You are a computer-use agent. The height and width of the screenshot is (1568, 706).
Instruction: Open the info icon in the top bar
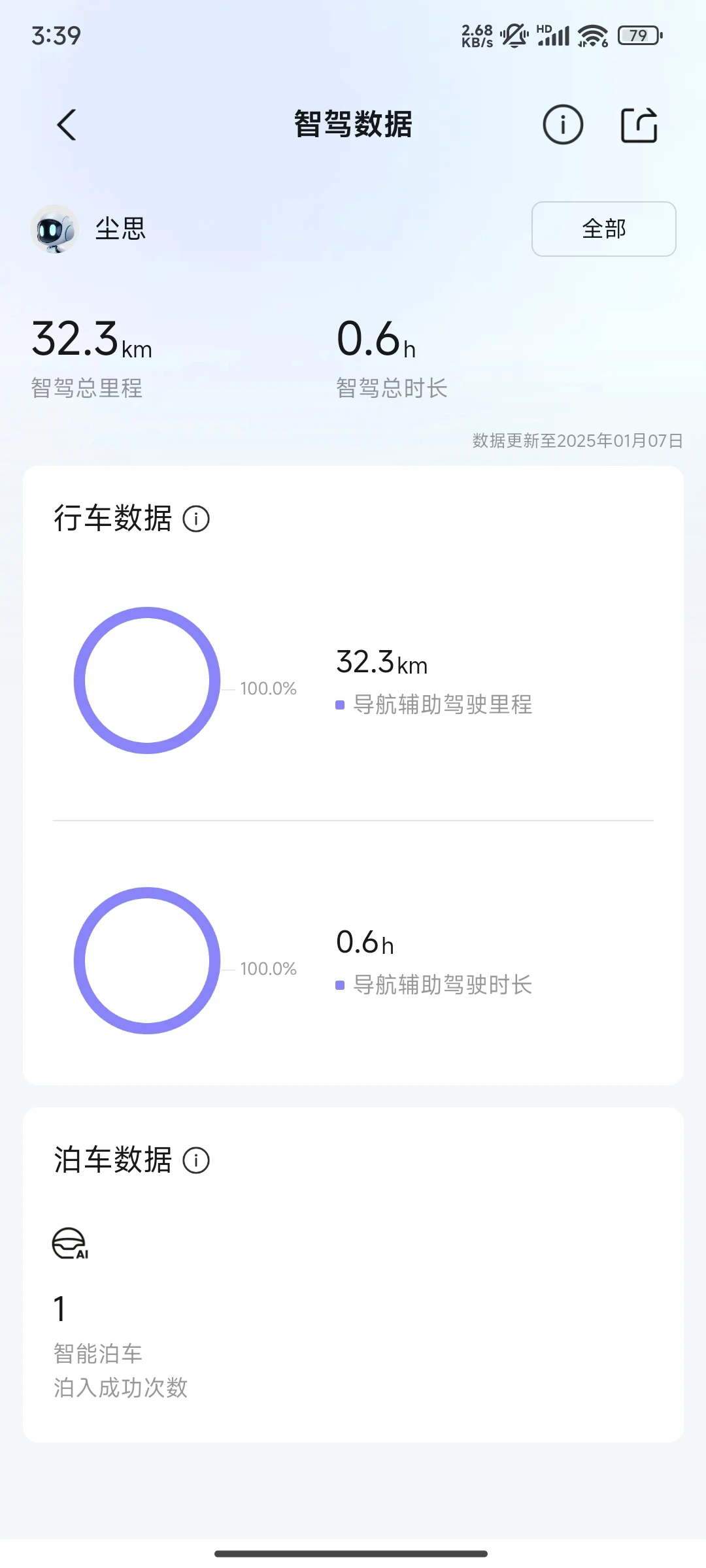[x=563, y=124]
